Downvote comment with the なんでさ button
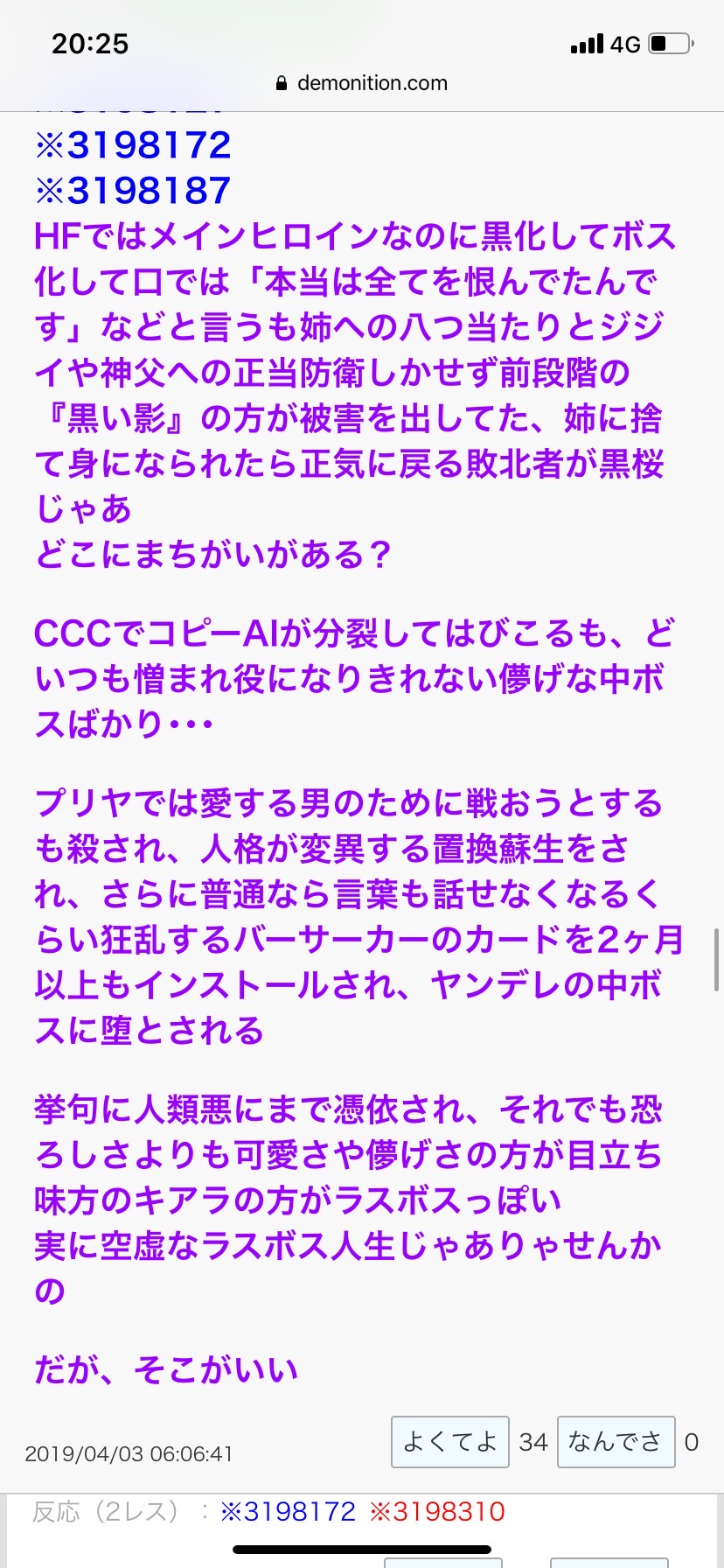The image size is (724, 1568). coord(616,1441)
